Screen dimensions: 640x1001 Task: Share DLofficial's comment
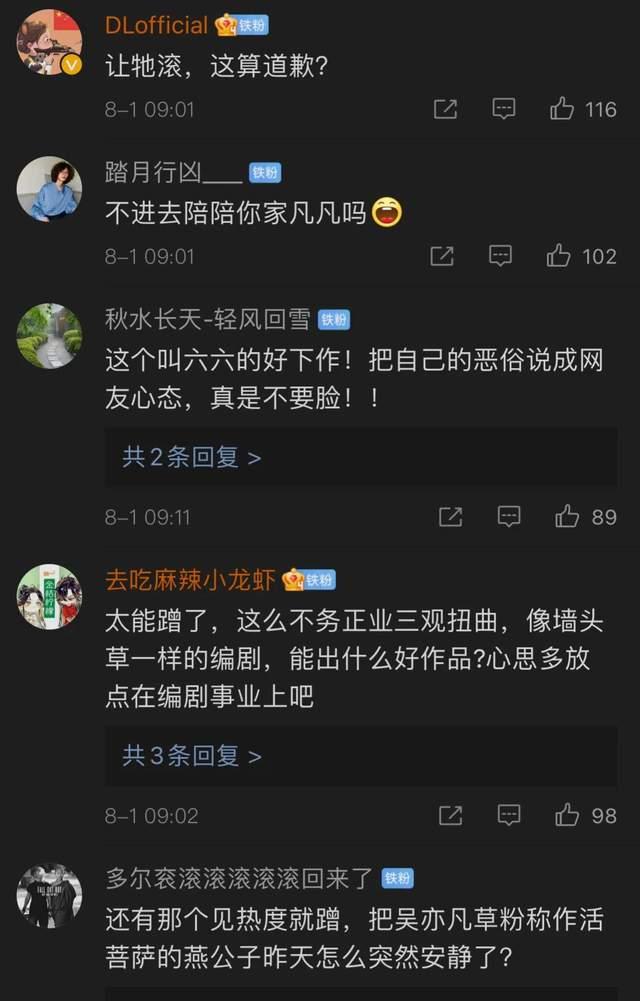tap(445, 109)
